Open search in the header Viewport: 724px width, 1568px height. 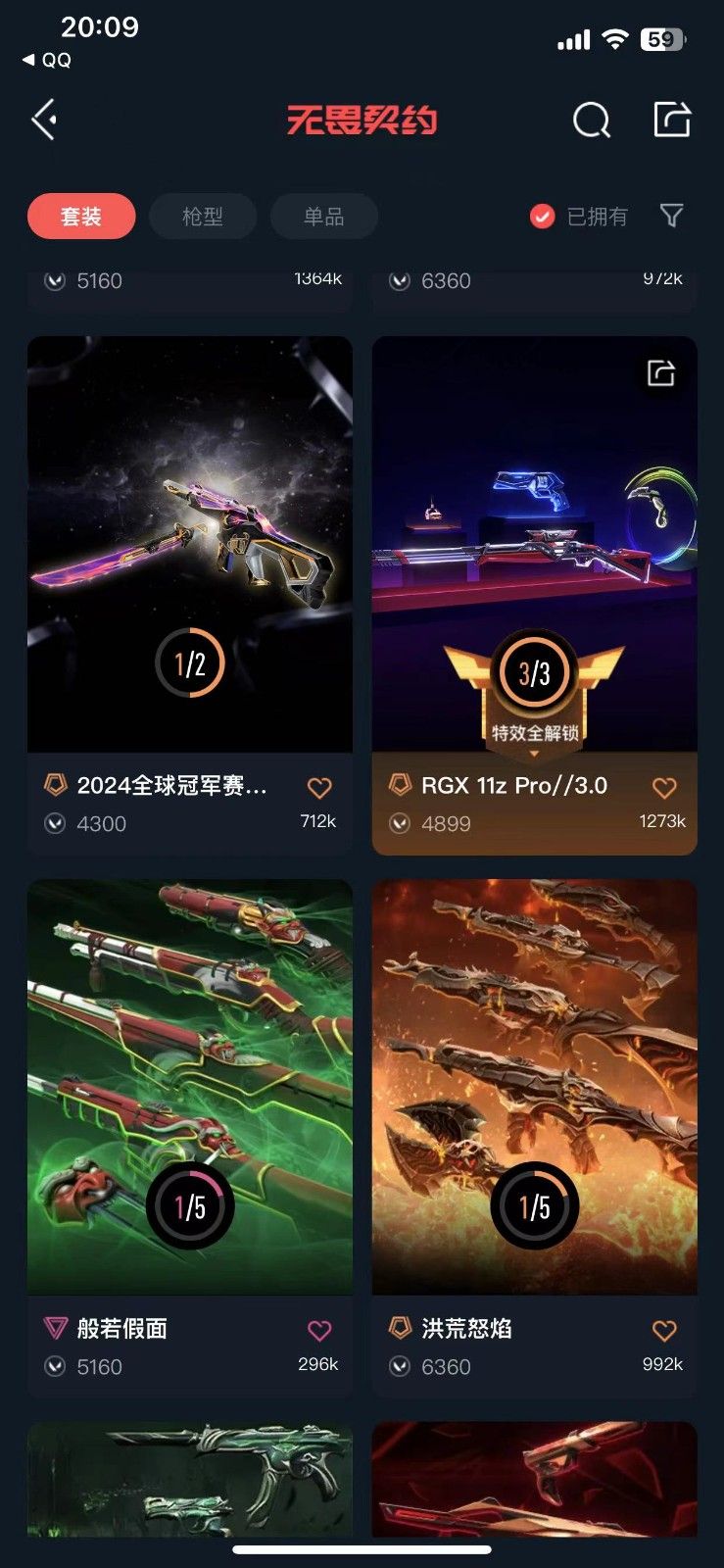(x=591, y=121)
